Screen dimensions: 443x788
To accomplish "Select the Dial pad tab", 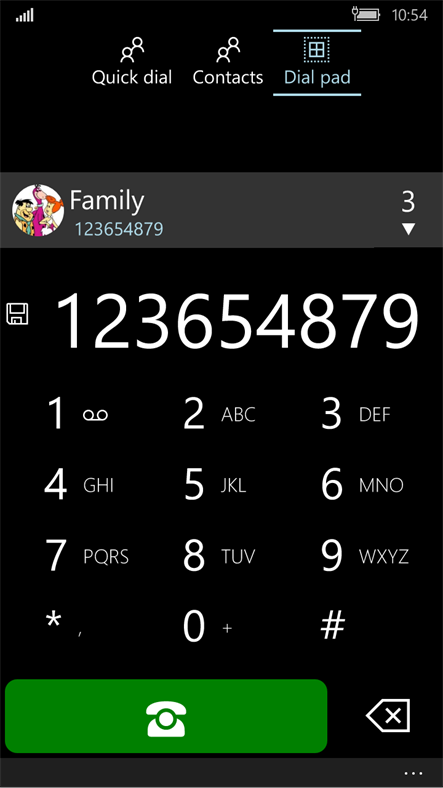I will tap(317, 62).
